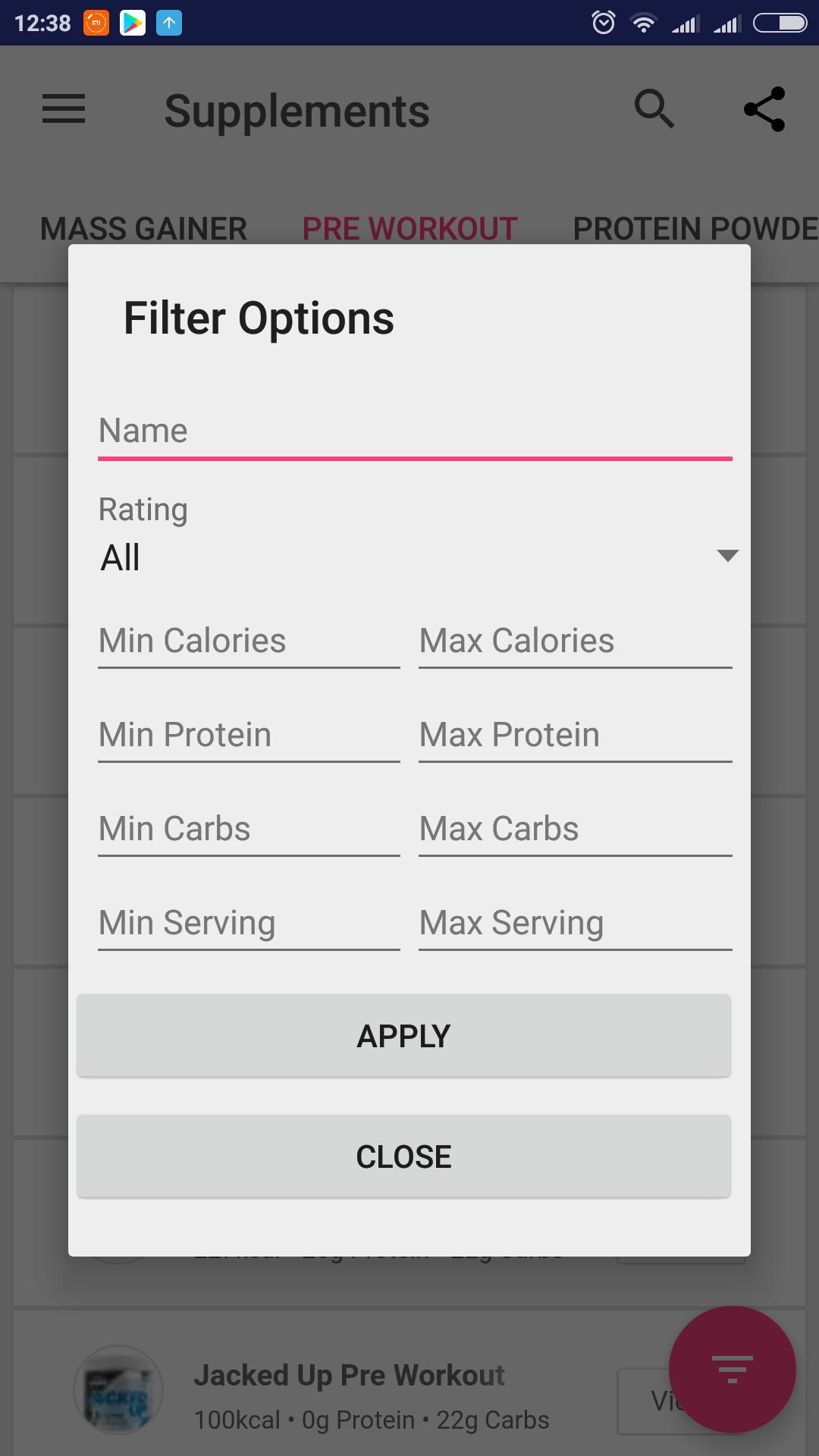This screenshot has width=819, height=1456.
Task: Enter the Max Serving field
Action: click(576, 924)
